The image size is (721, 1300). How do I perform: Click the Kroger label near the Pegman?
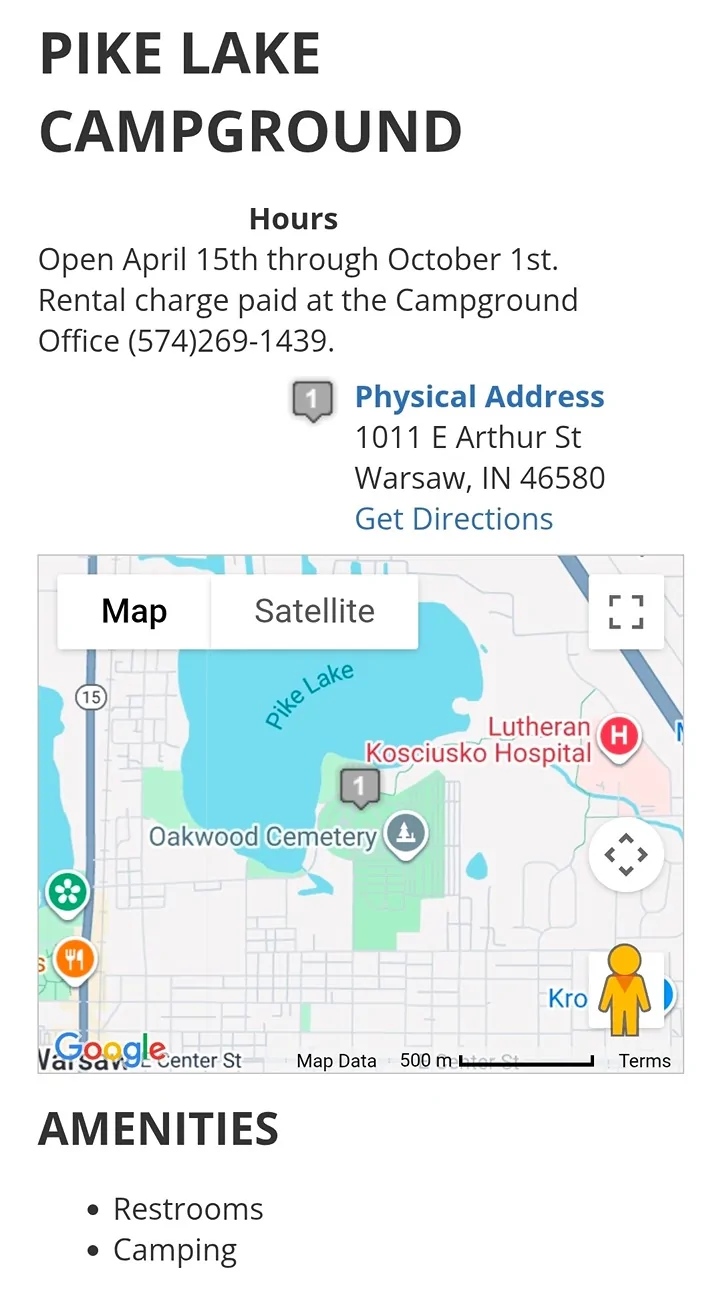click(x=570, y=997)
